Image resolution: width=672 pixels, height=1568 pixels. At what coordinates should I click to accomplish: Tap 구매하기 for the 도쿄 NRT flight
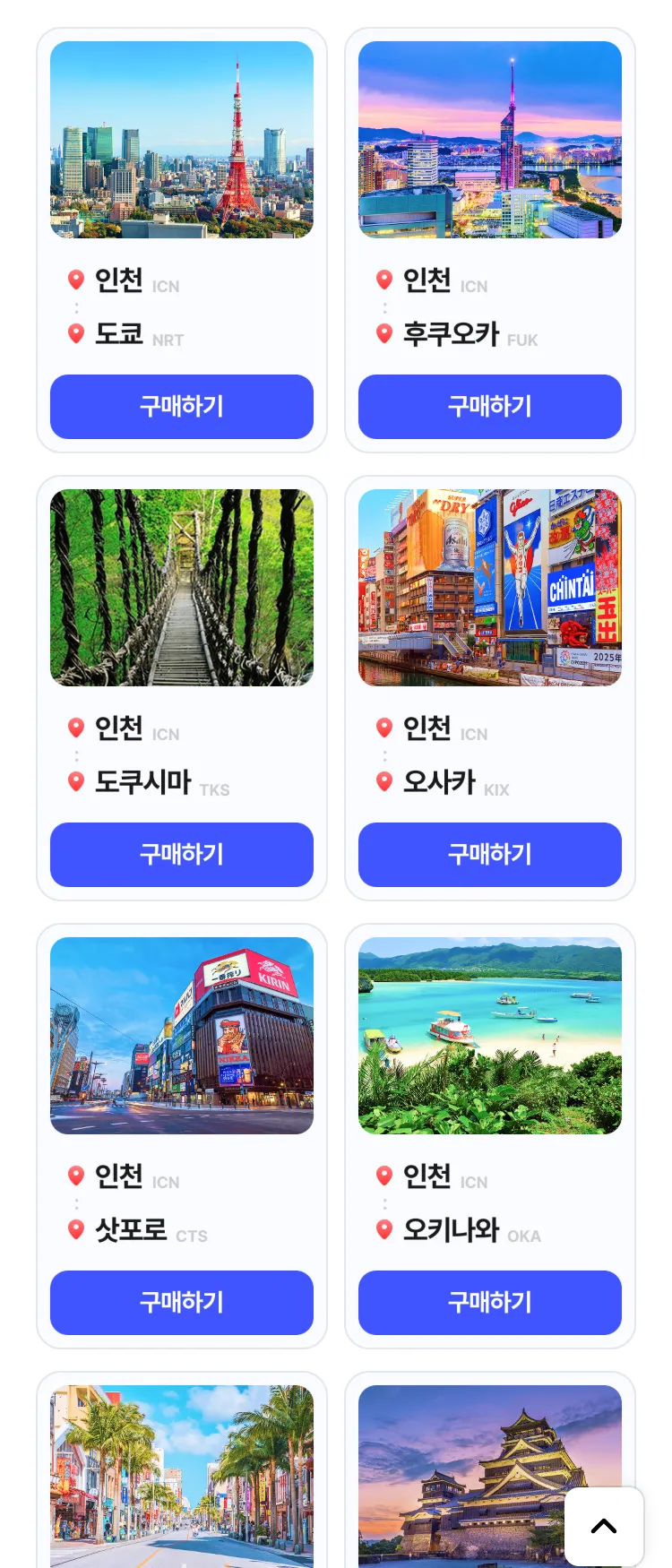pyautogui.click(x=182, y=407)
